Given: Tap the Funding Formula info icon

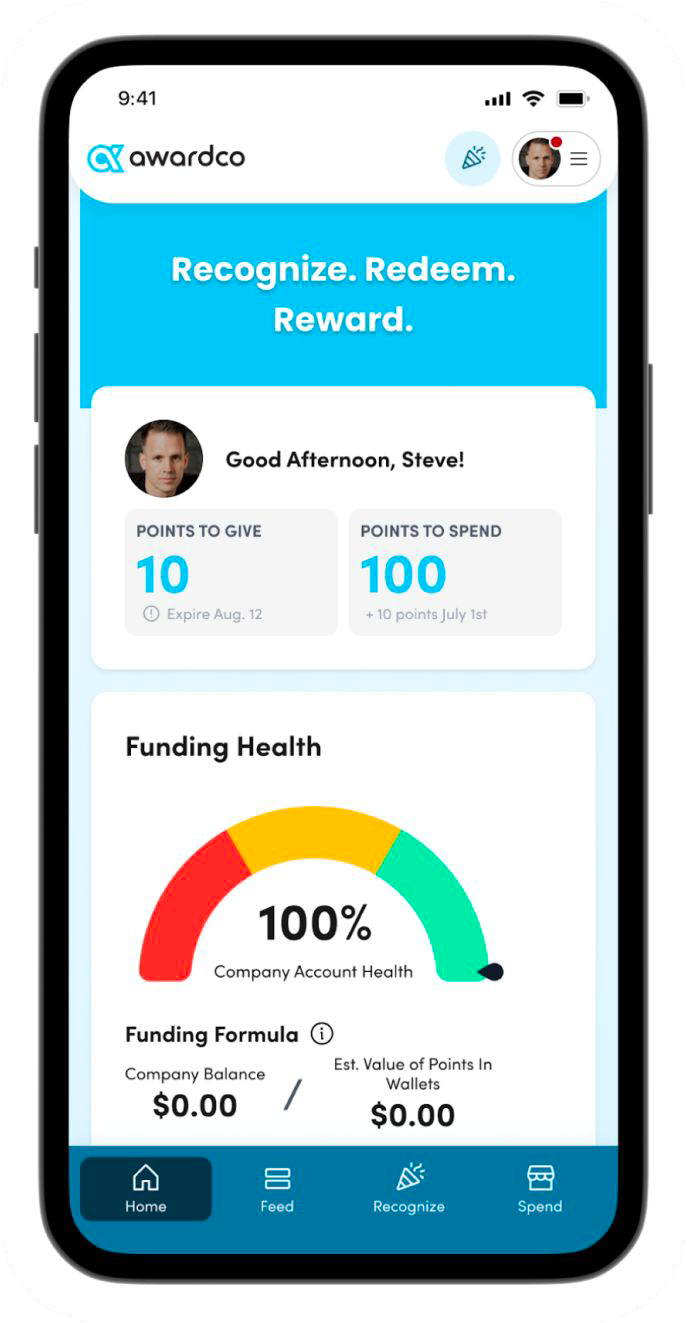Looking at the screenshot, I should pyautogui.click(x=321, y=1033).
